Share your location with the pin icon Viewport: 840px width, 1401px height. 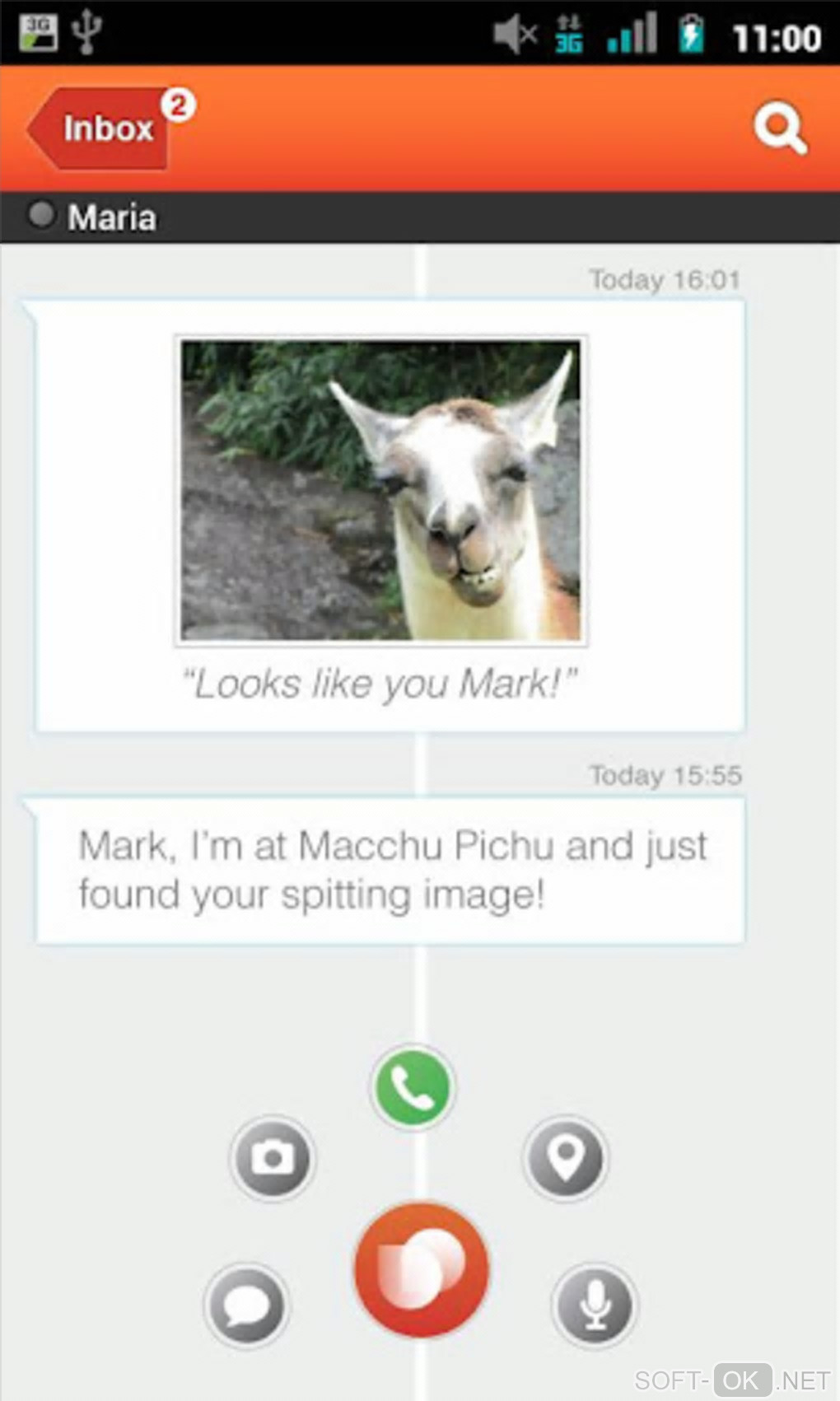[x=565, y=1157]
